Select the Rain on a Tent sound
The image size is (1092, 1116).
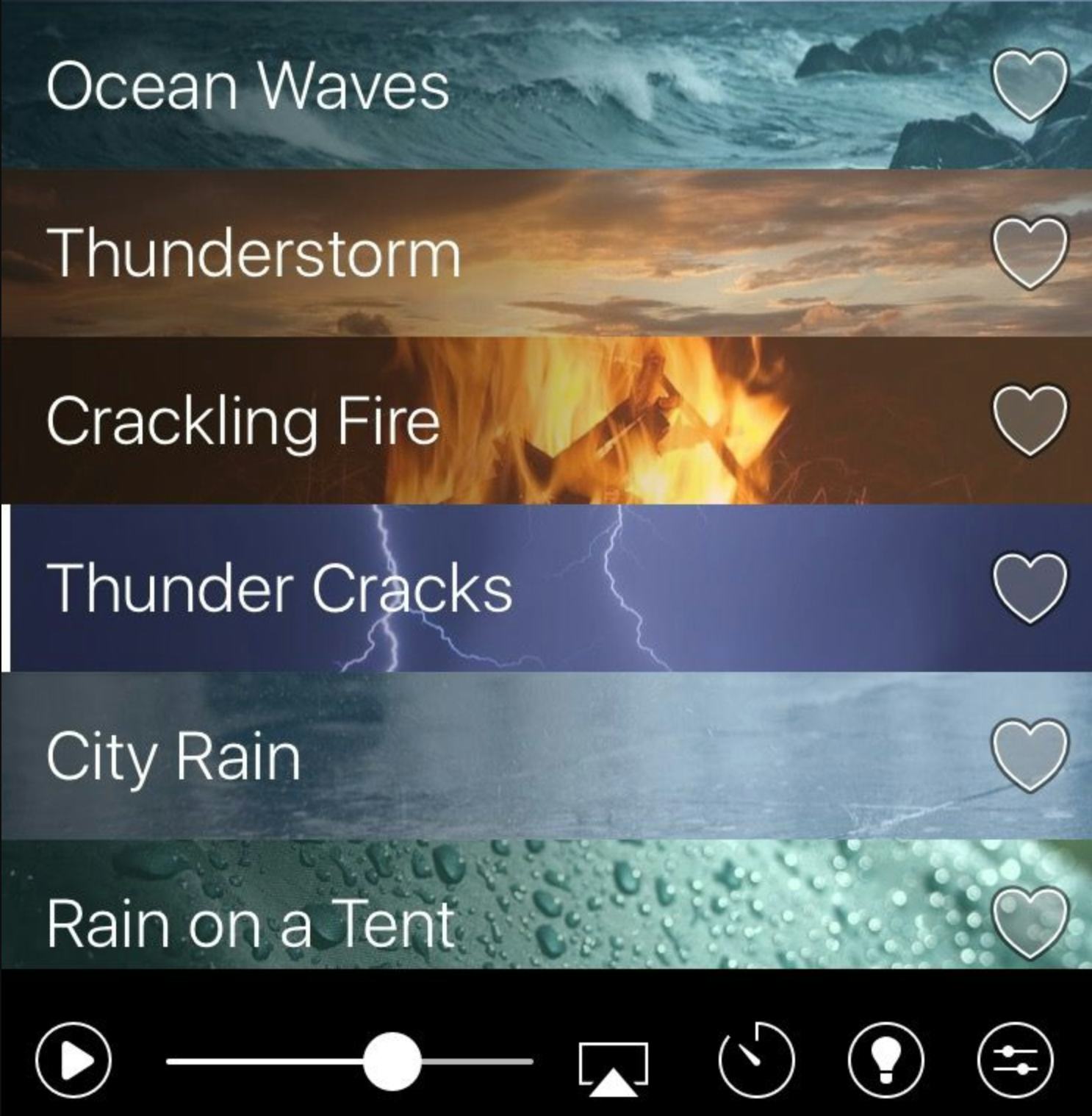(441, 923)
